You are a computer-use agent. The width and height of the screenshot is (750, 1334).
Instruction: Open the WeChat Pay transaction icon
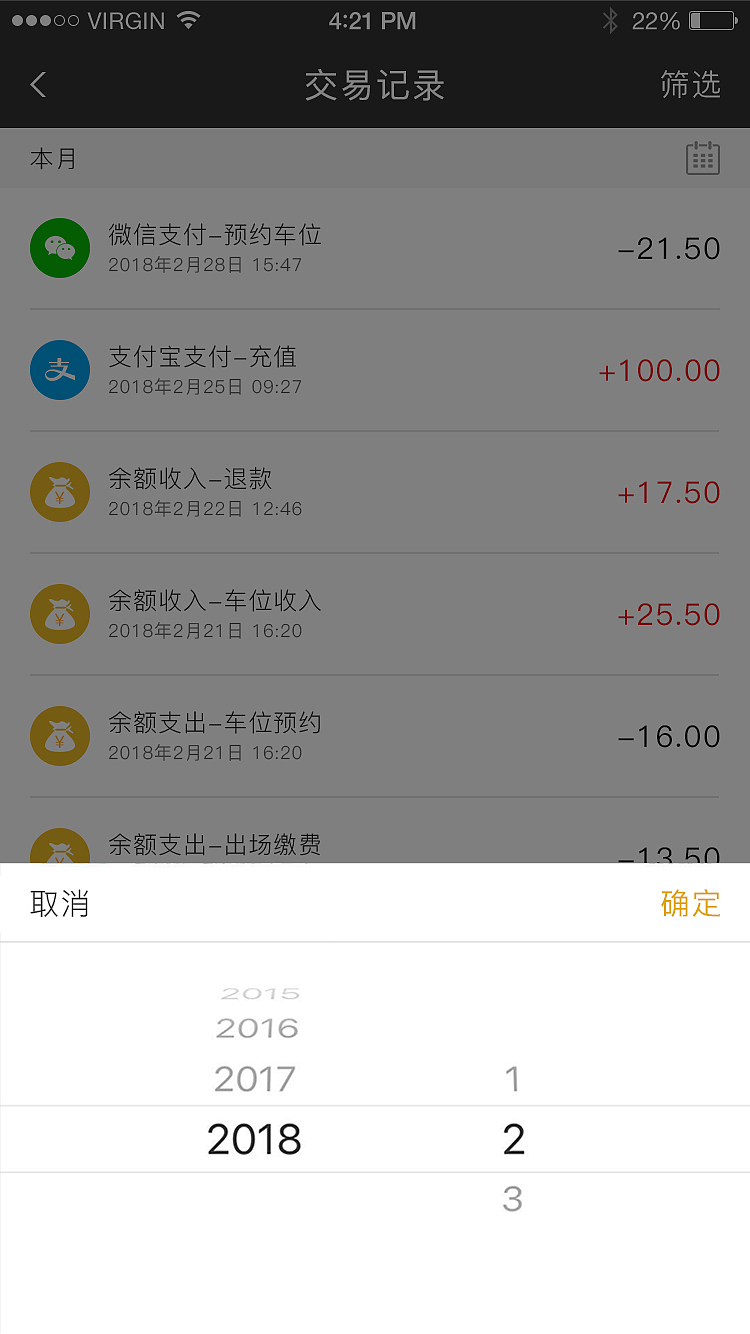click(60, 248)
